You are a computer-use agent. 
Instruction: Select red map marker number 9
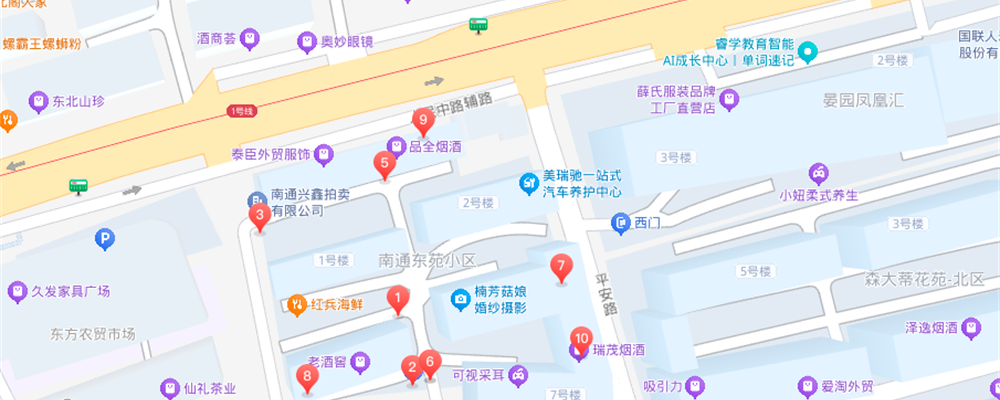[422, 123]
